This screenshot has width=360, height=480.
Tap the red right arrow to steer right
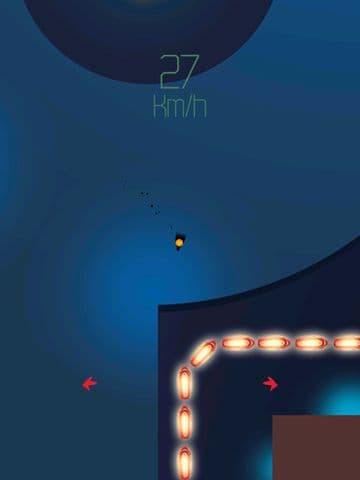(270, 384)
